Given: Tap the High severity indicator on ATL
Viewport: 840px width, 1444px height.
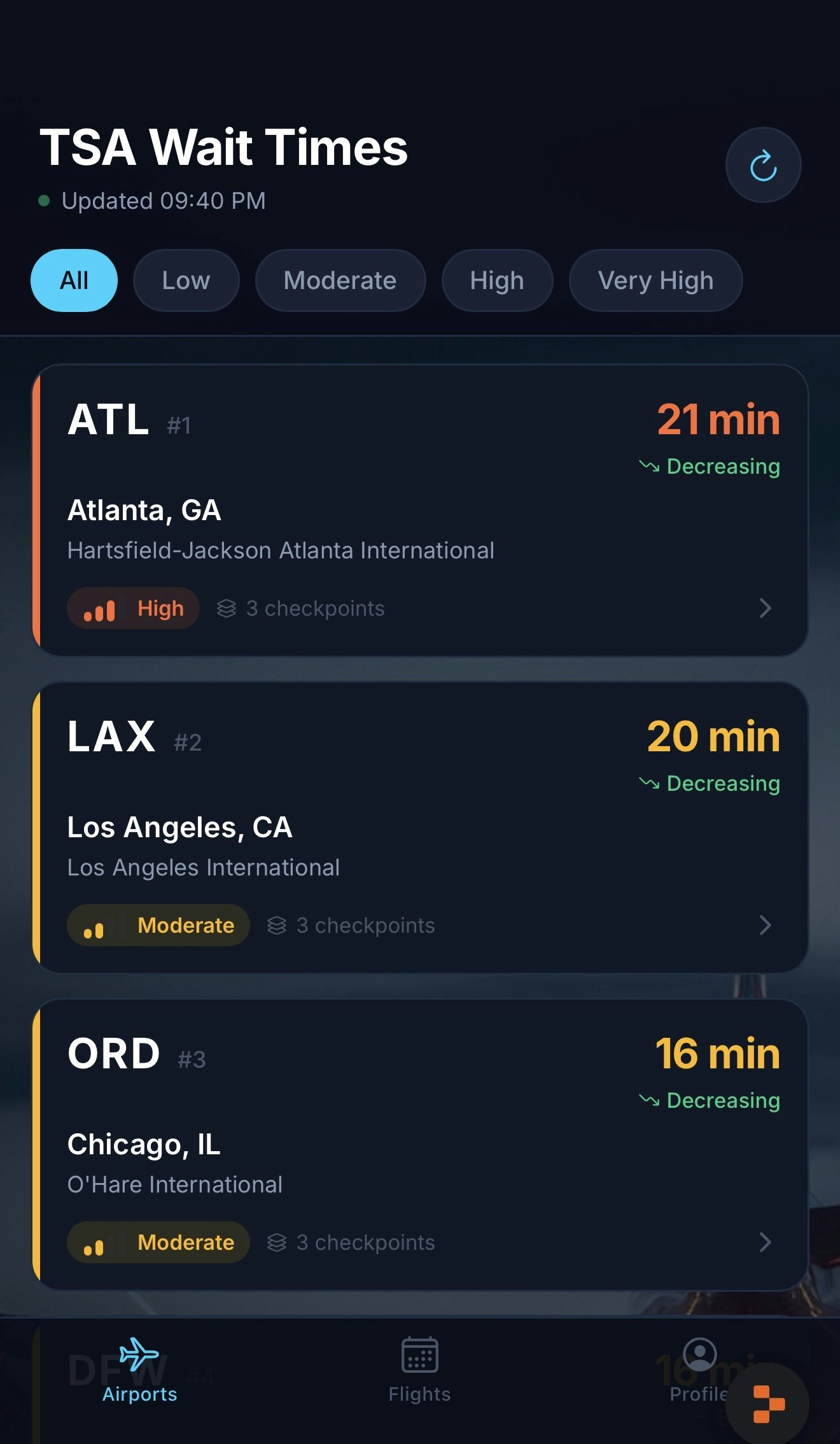Looking at the screenshot, I should [x=134, y=609].
